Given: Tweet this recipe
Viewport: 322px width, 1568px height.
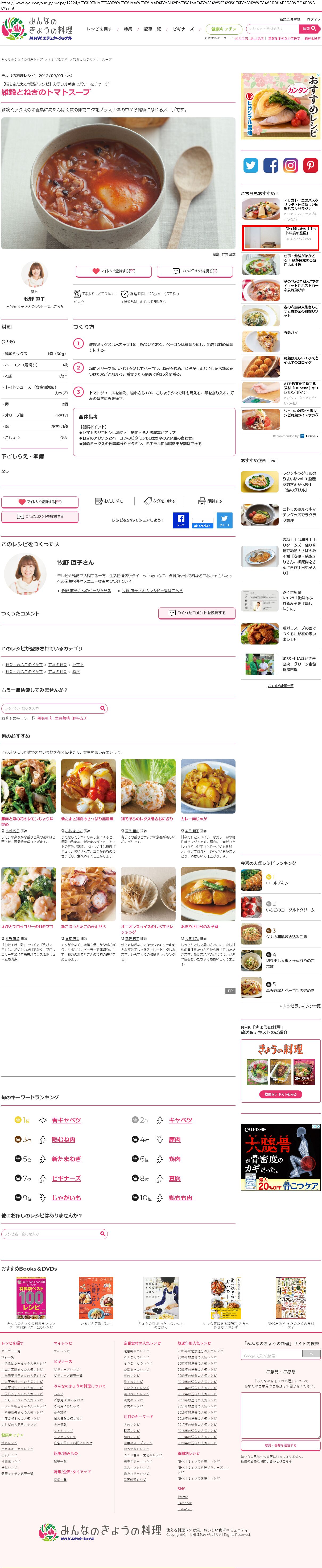Looking at the screenshot, I should point(224,520).
